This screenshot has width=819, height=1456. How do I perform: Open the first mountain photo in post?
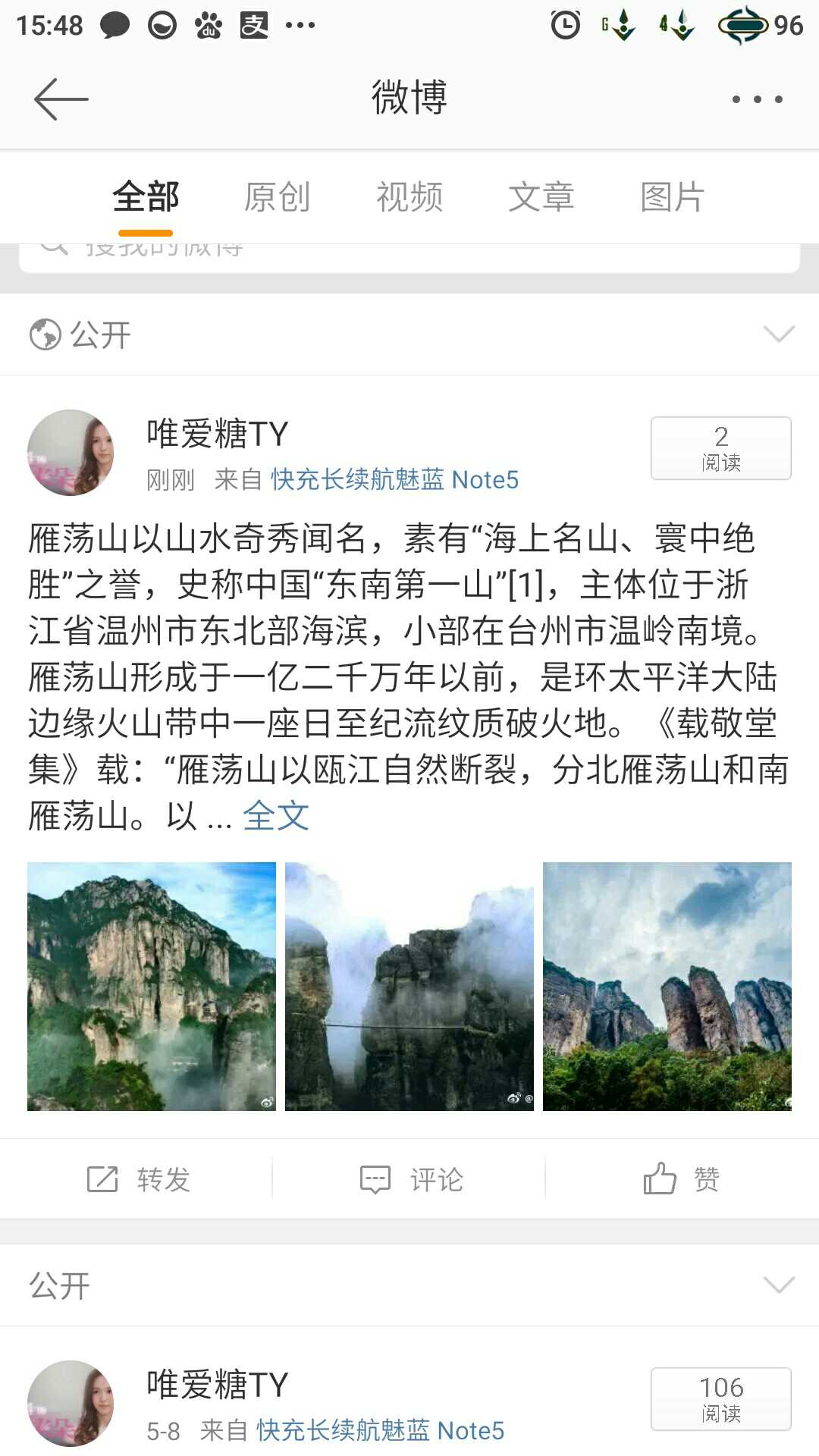pos(152,986)
